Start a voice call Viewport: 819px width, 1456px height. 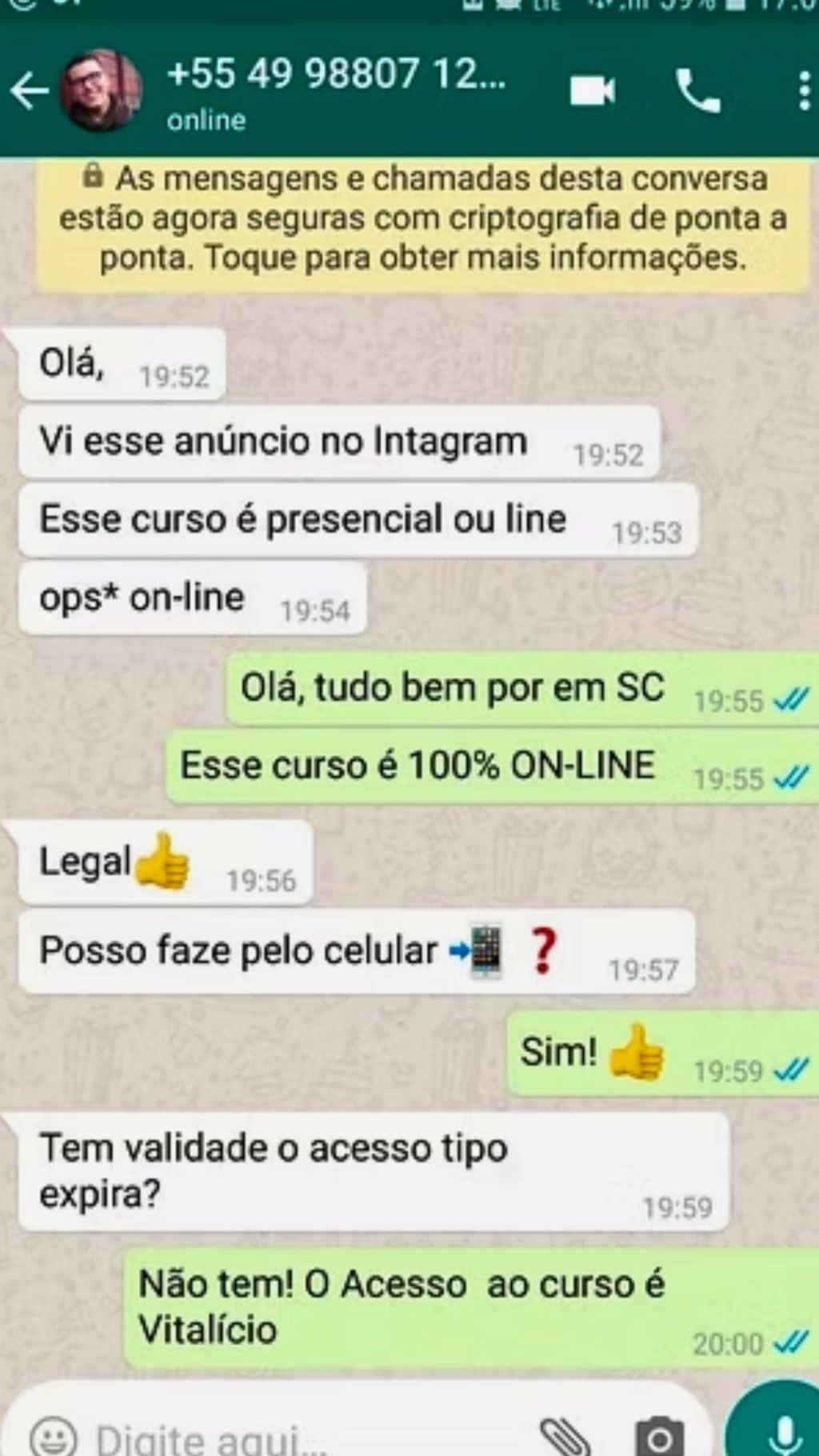[x=697, y=91]
